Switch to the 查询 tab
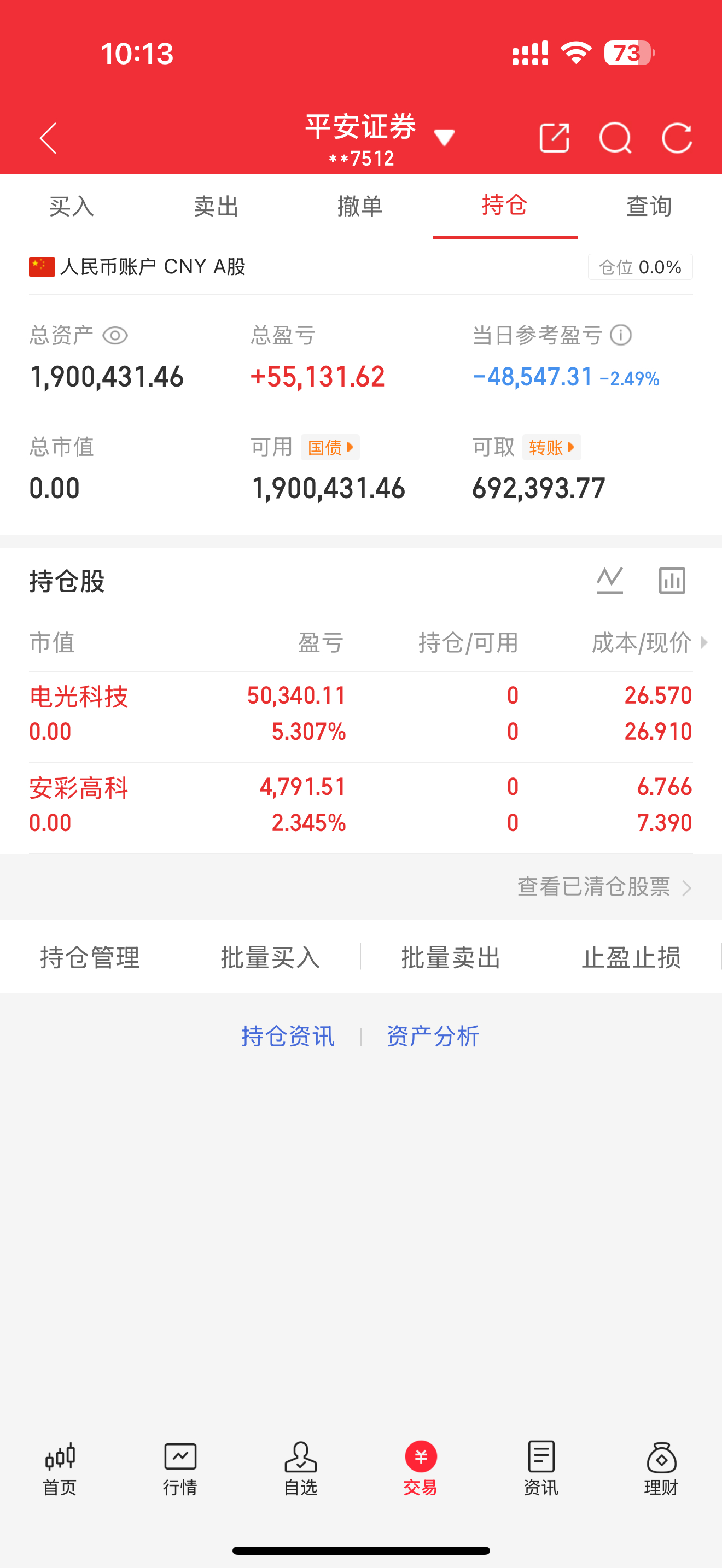Screen dimensions: 722x1568 [x=649, y=206]
